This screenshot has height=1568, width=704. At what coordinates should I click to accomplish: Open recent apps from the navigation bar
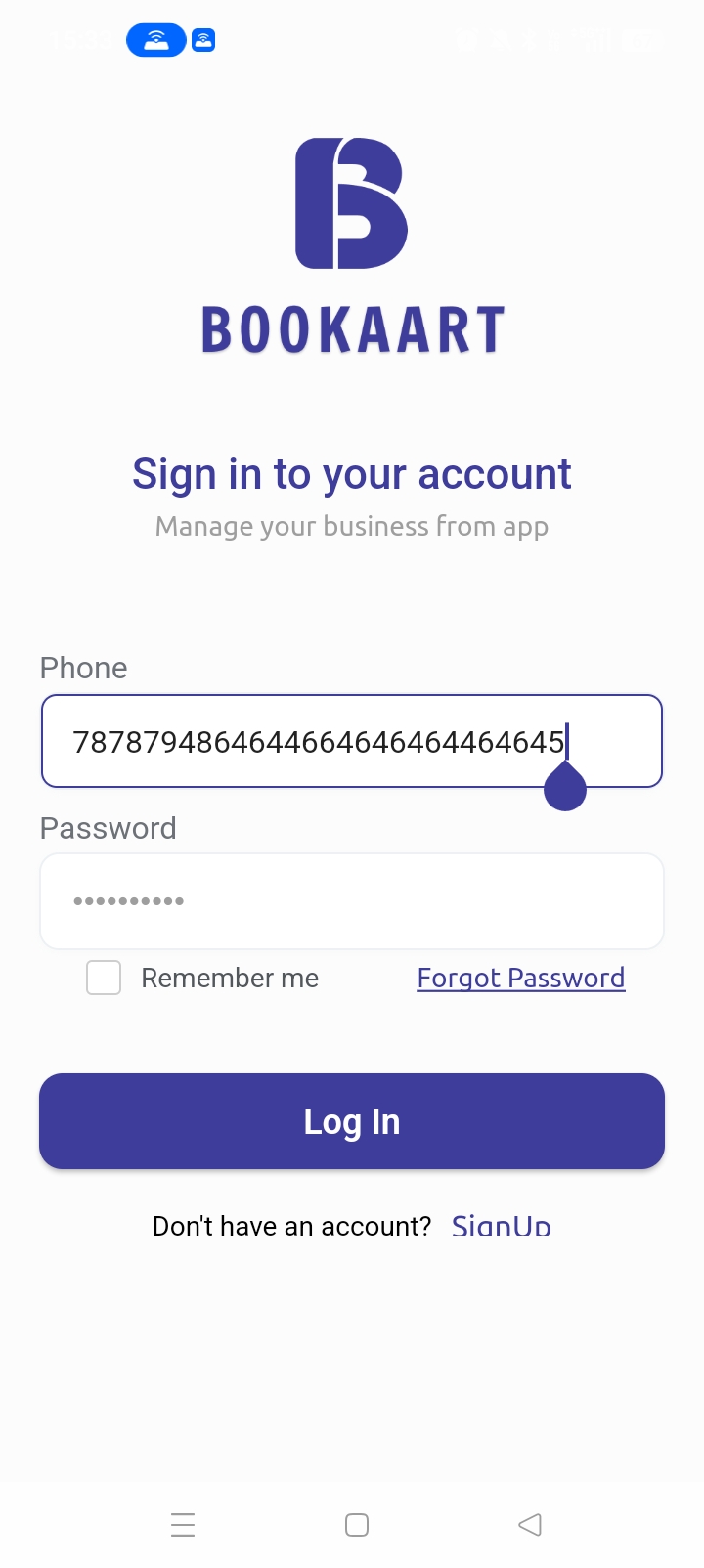click(183, 1525)
